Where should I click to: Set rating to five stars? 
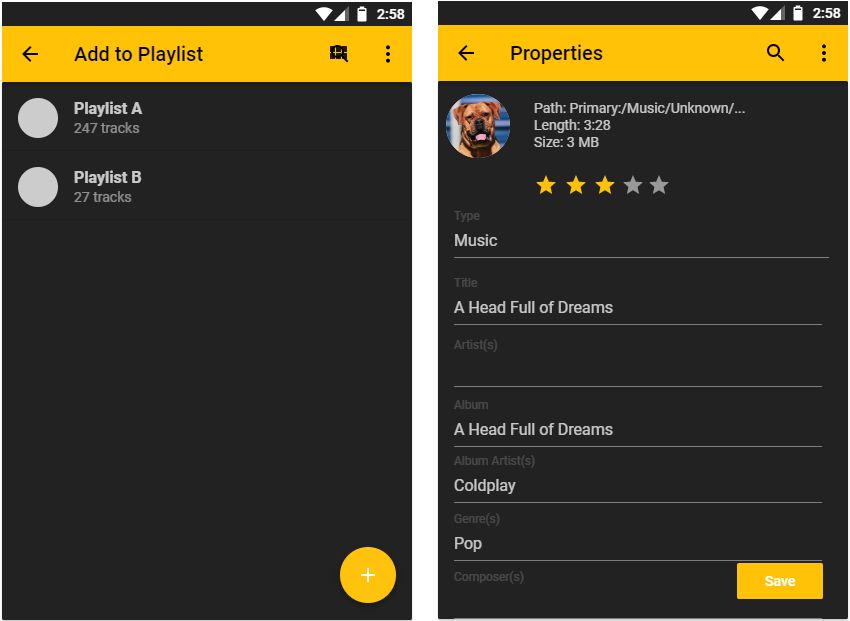(659, 185)
